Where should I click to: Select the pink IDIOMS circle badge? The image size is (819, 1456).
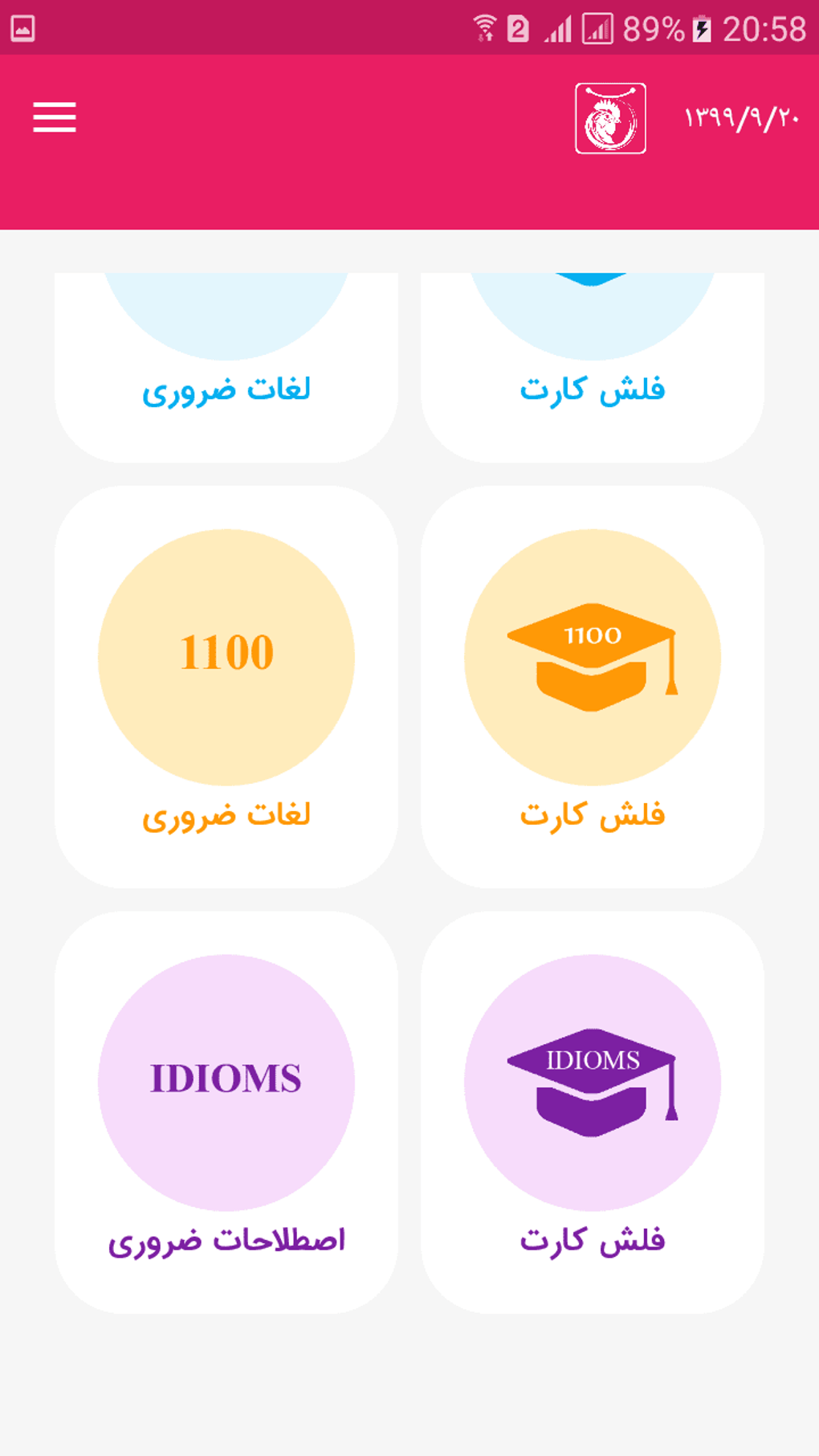pos(226,1080)
